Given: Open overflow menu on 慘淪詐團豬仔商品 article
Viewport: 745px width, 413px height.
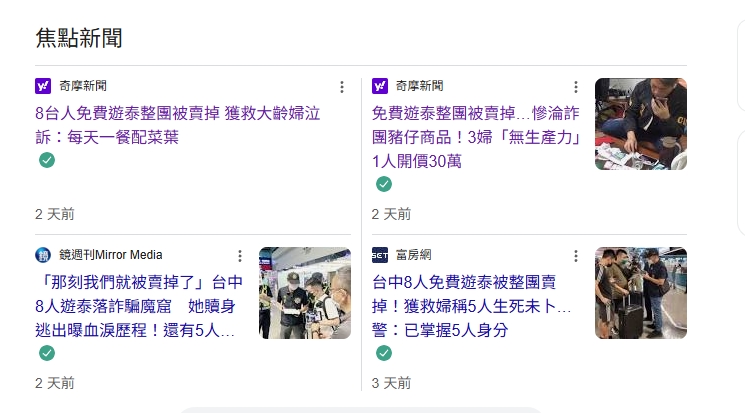Looking at the screenshot, I should 575,87.
